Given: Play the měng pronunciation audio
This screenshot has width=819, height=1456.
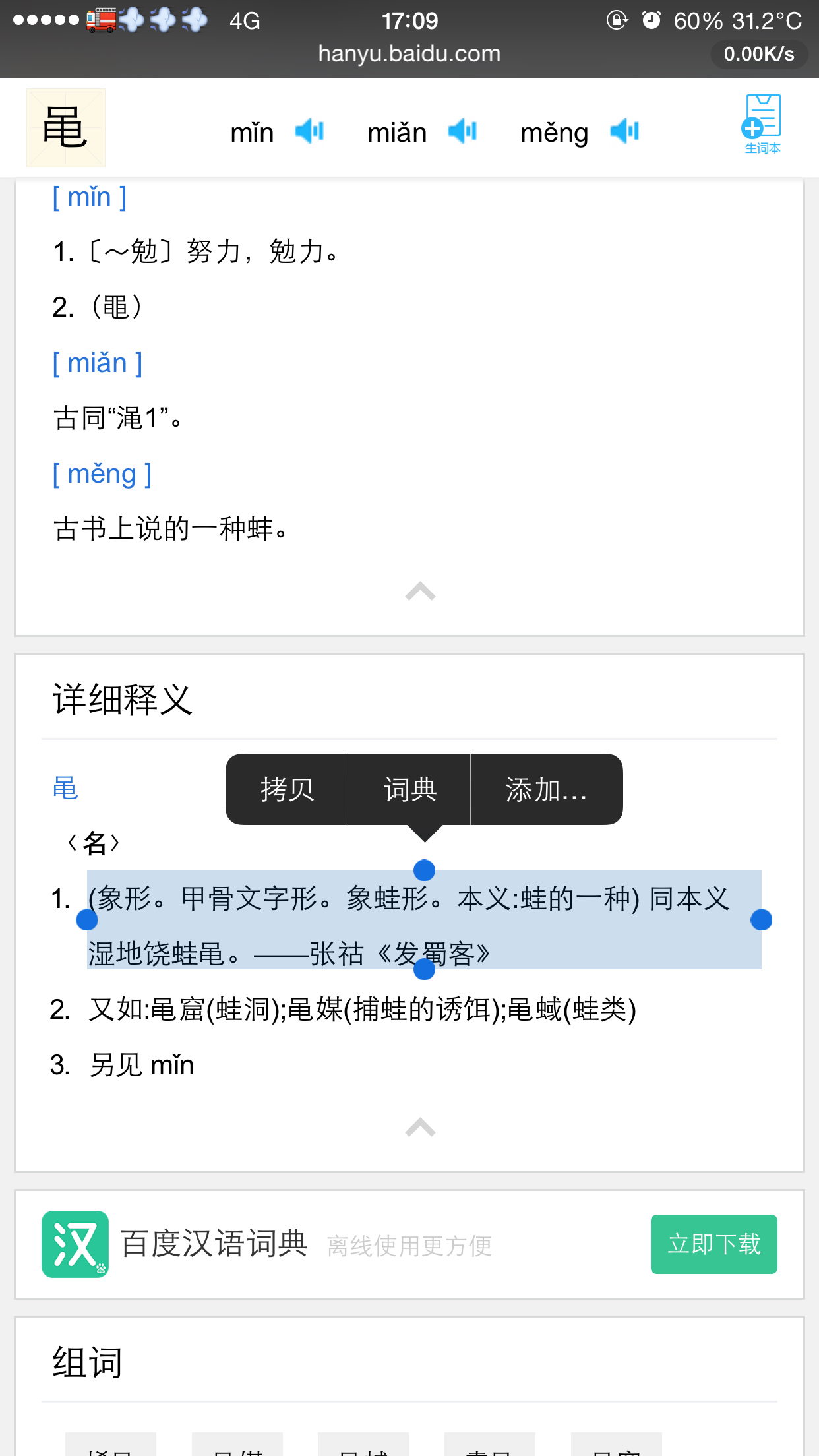Looking at the screenshot, I should pos(624,131).
